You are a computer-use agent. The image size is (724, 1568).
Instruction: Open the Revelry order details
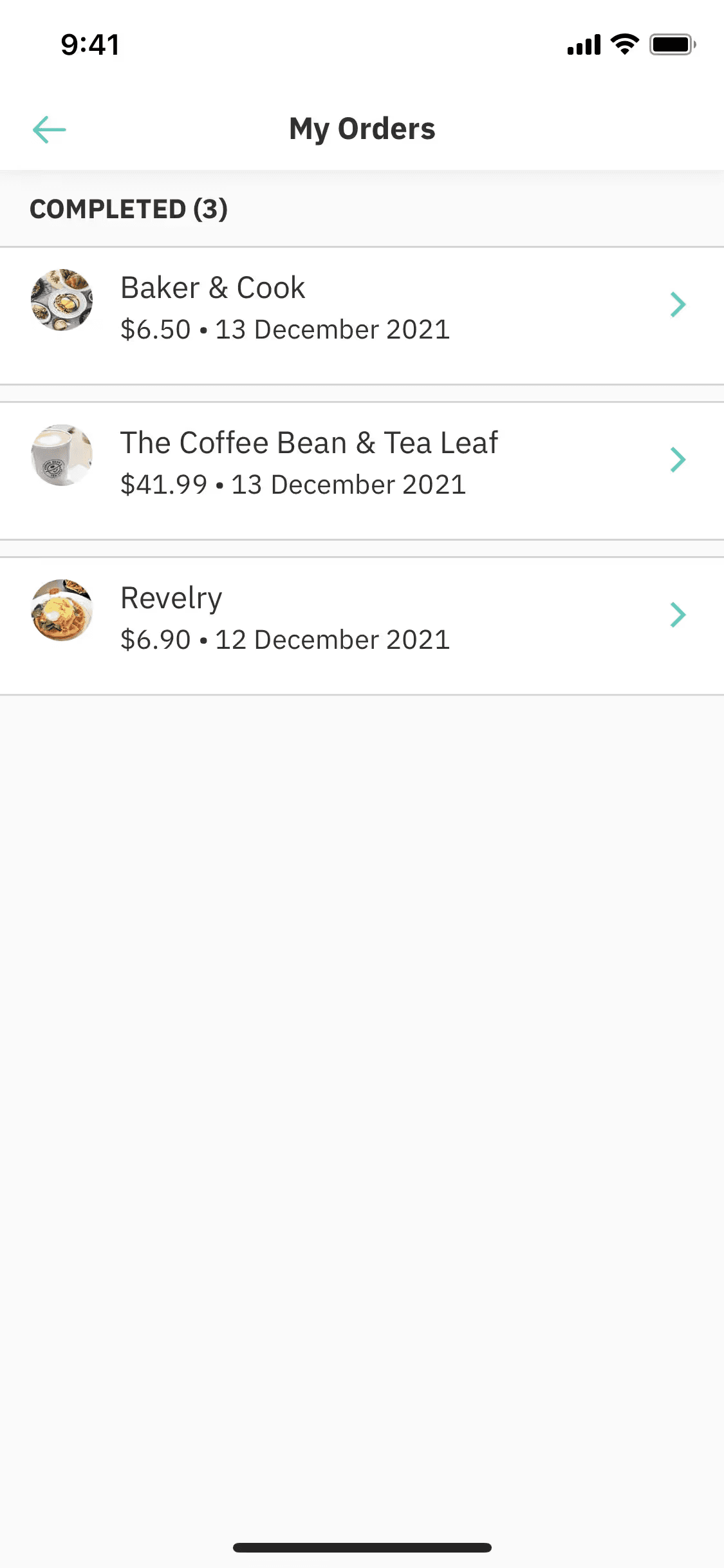(x=360, y=618)
